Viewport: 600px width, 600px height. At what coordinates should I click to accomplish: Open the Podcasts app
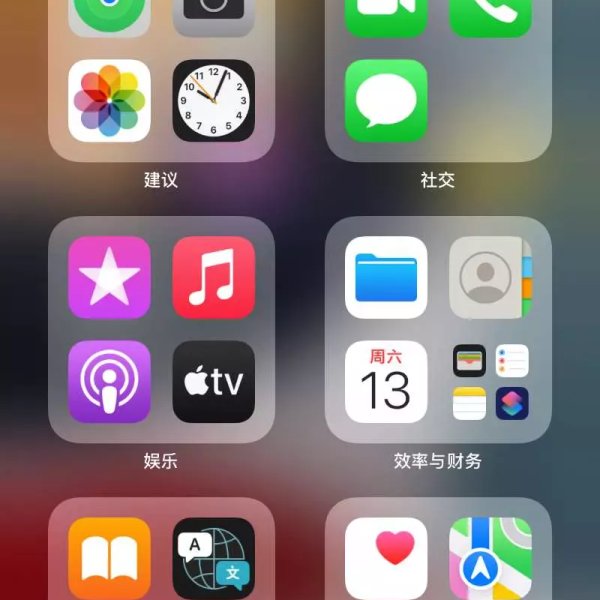(109, 381)
